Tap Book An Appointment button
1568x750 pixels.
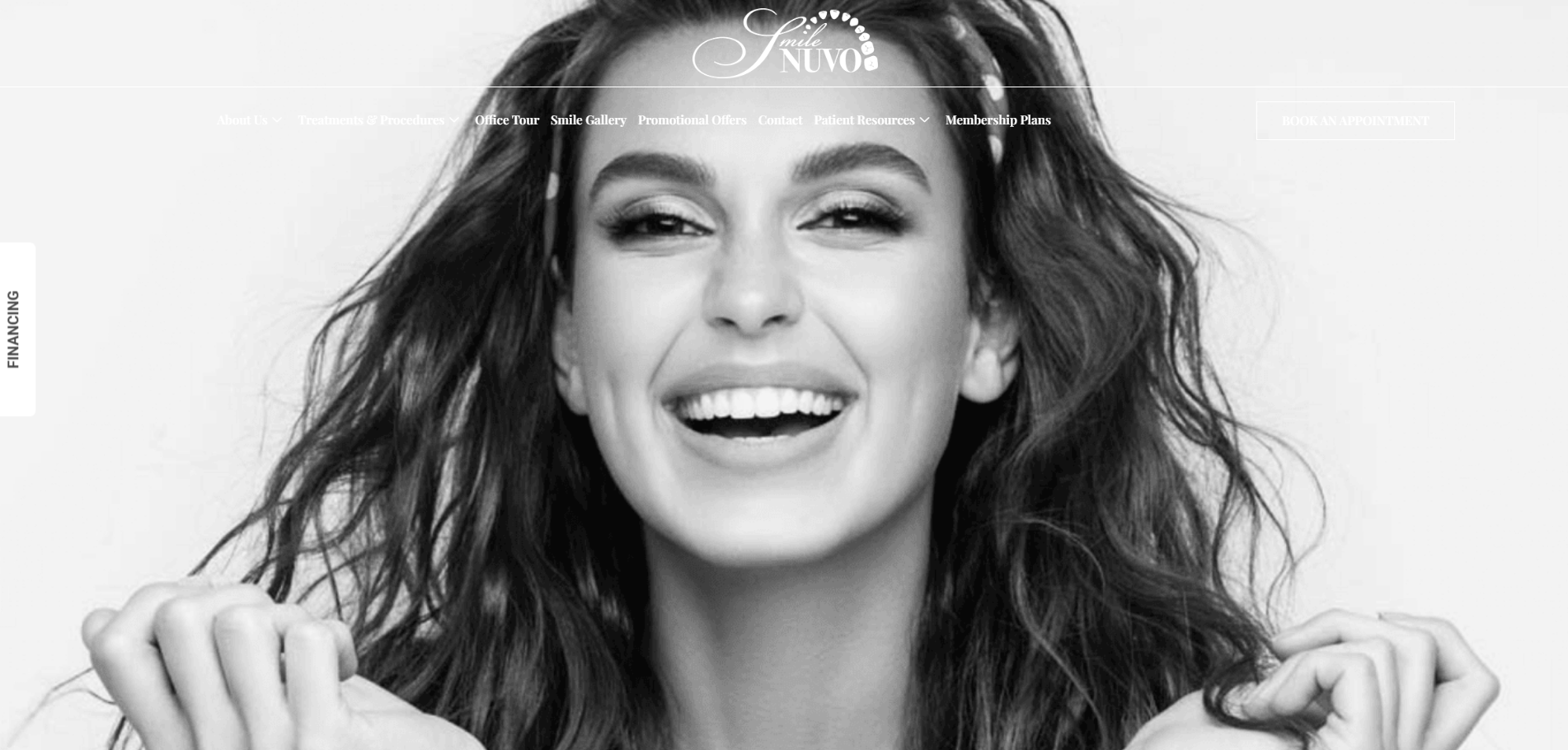click(x=1354, y=121)
